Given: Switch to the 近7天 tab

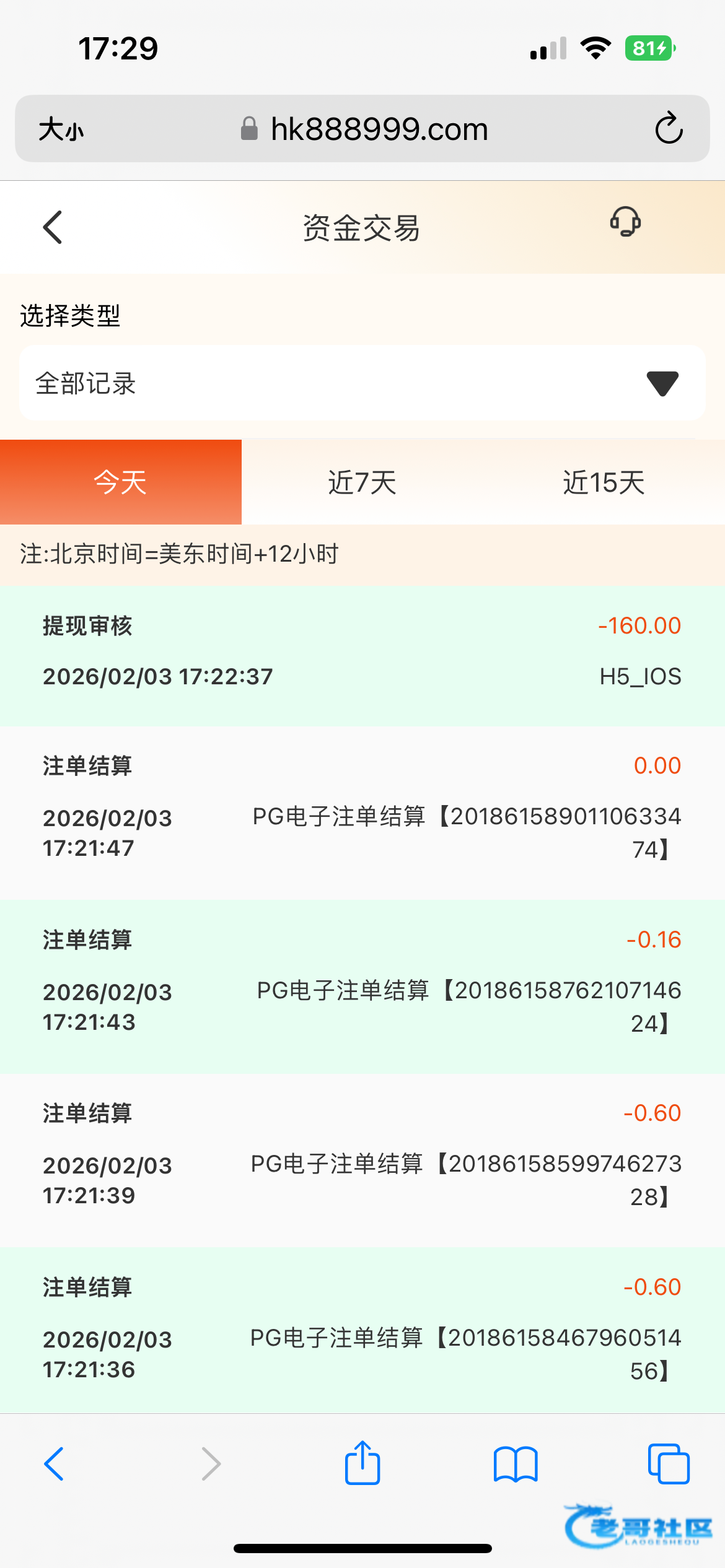Looking at the screenshot, I should pyautogui.click(x=362, y=482).
